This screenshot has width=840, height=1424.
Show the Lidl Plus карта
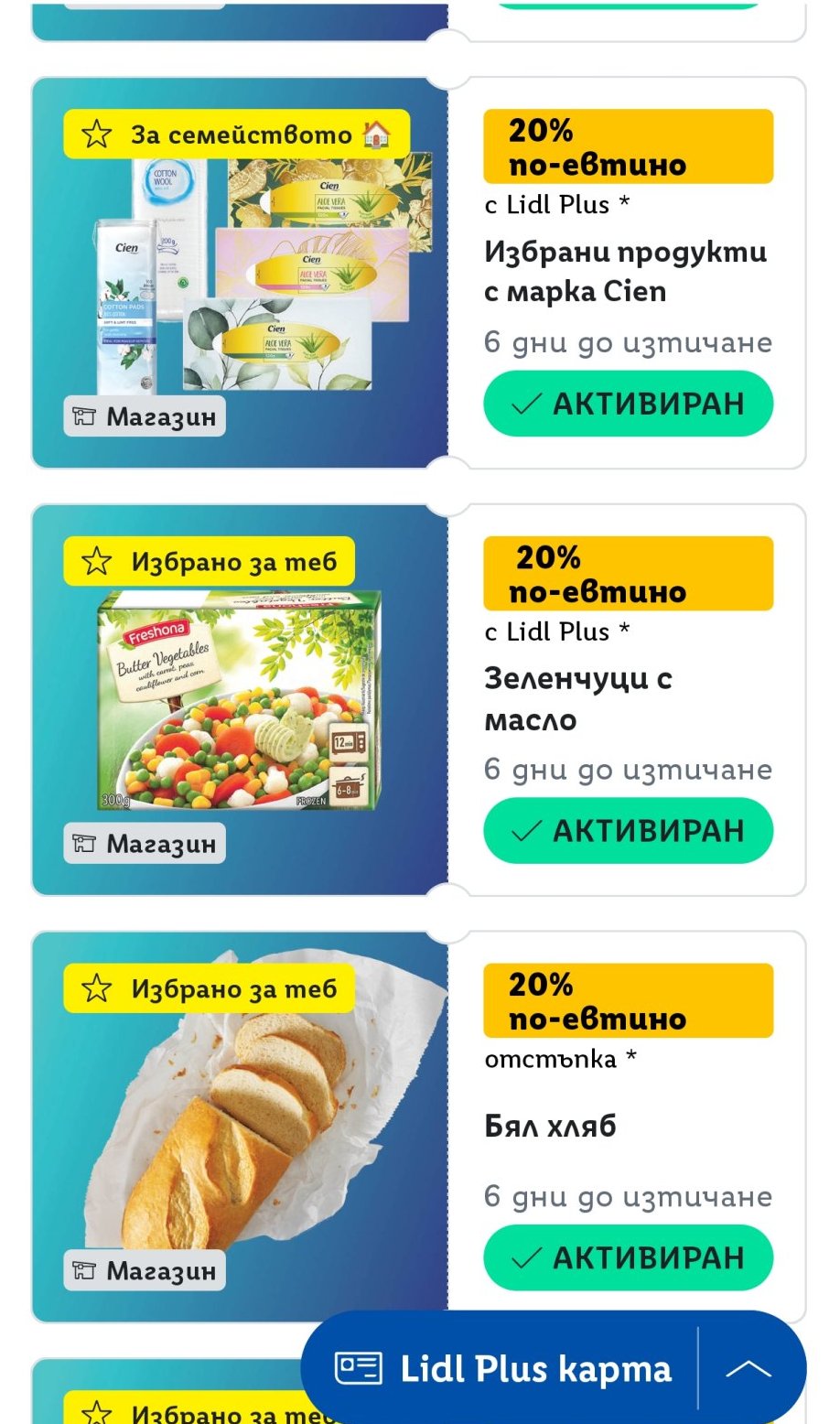coord(503,1369)
